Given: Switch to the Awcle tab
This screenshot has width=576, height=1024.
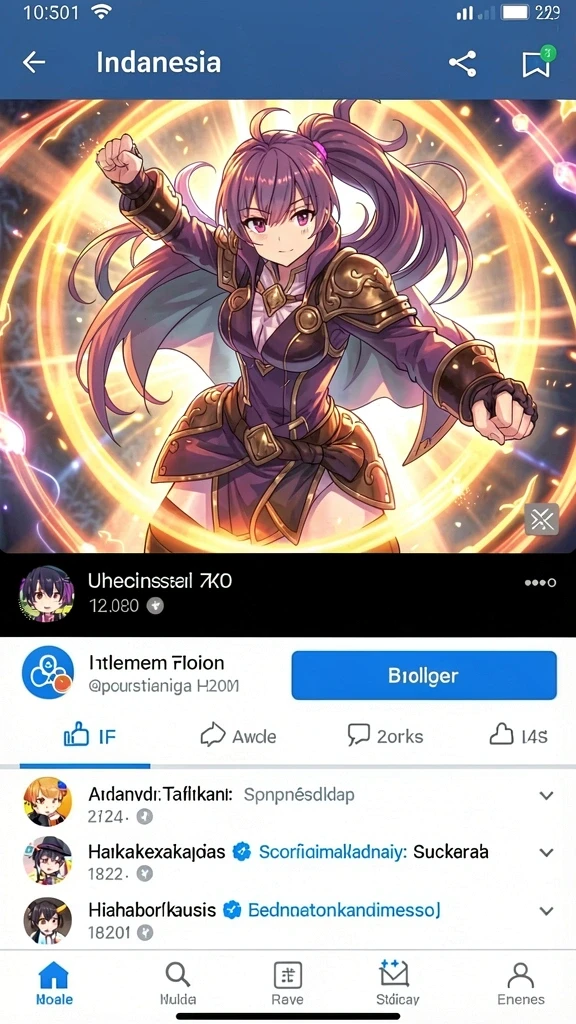Looking at the screenshot, I should tap(238, 737).
